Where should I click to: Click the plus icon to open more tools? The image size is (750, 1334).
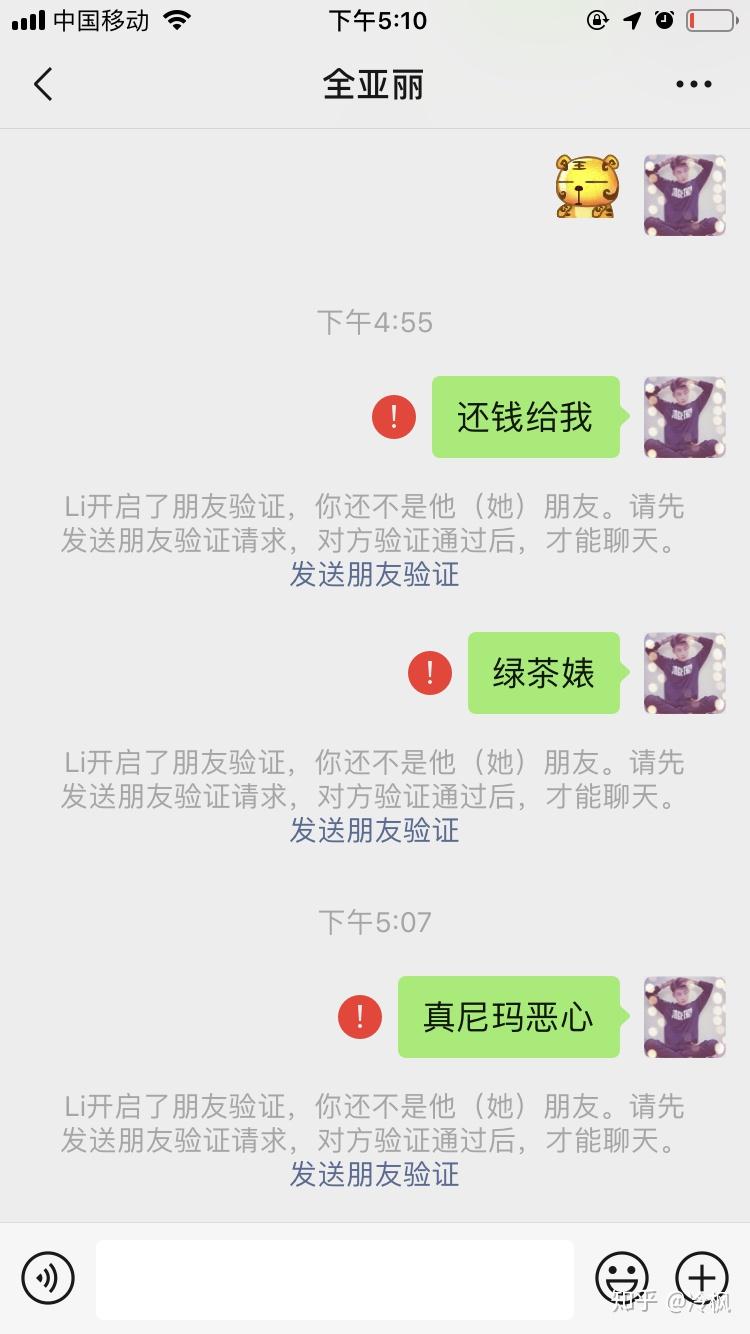coord(704,1278)
